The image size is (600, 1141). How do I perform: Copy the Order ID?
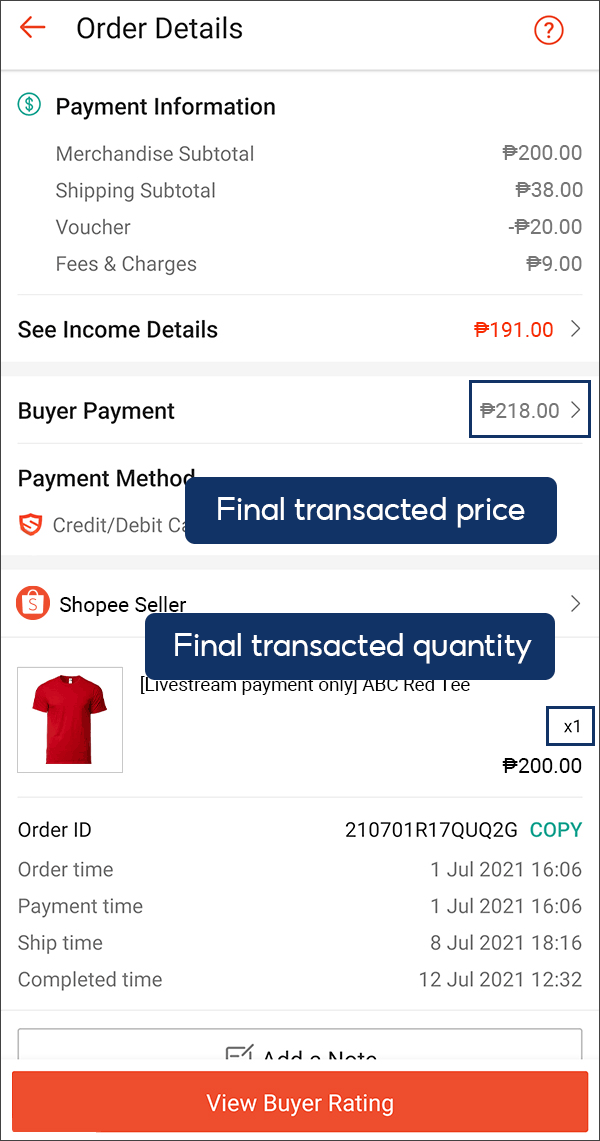(x=556, y=830)
